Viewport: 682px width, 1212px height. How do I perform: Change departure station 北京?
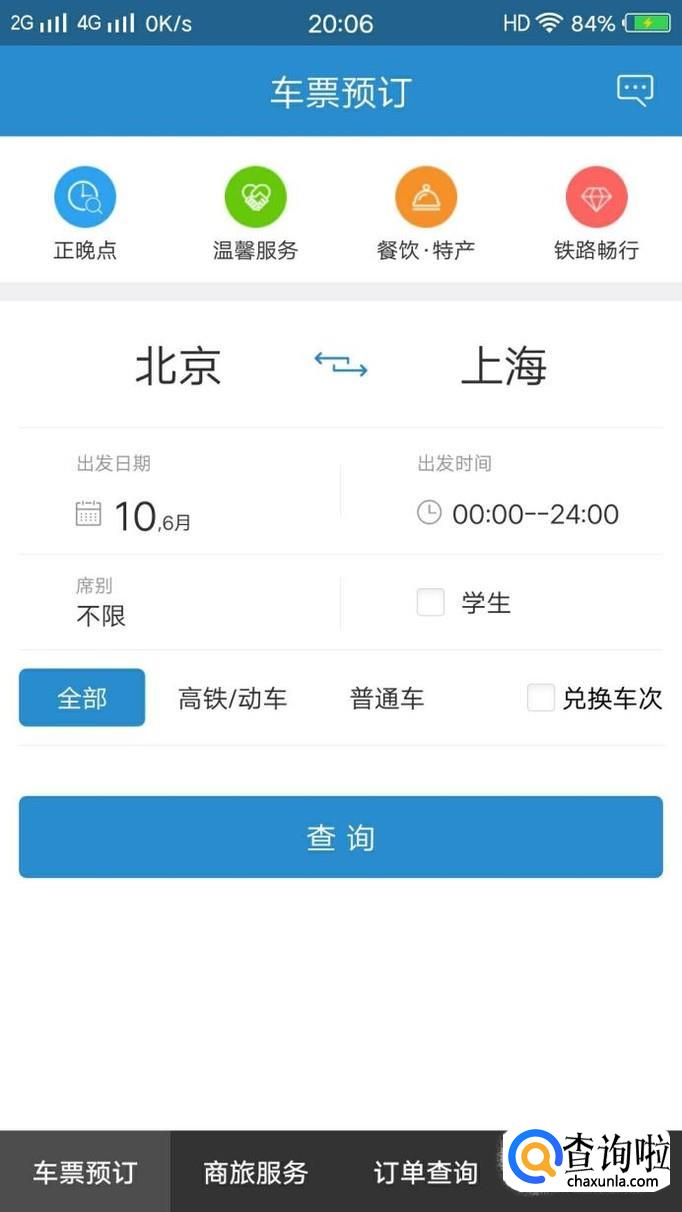[x=178, y=366]
